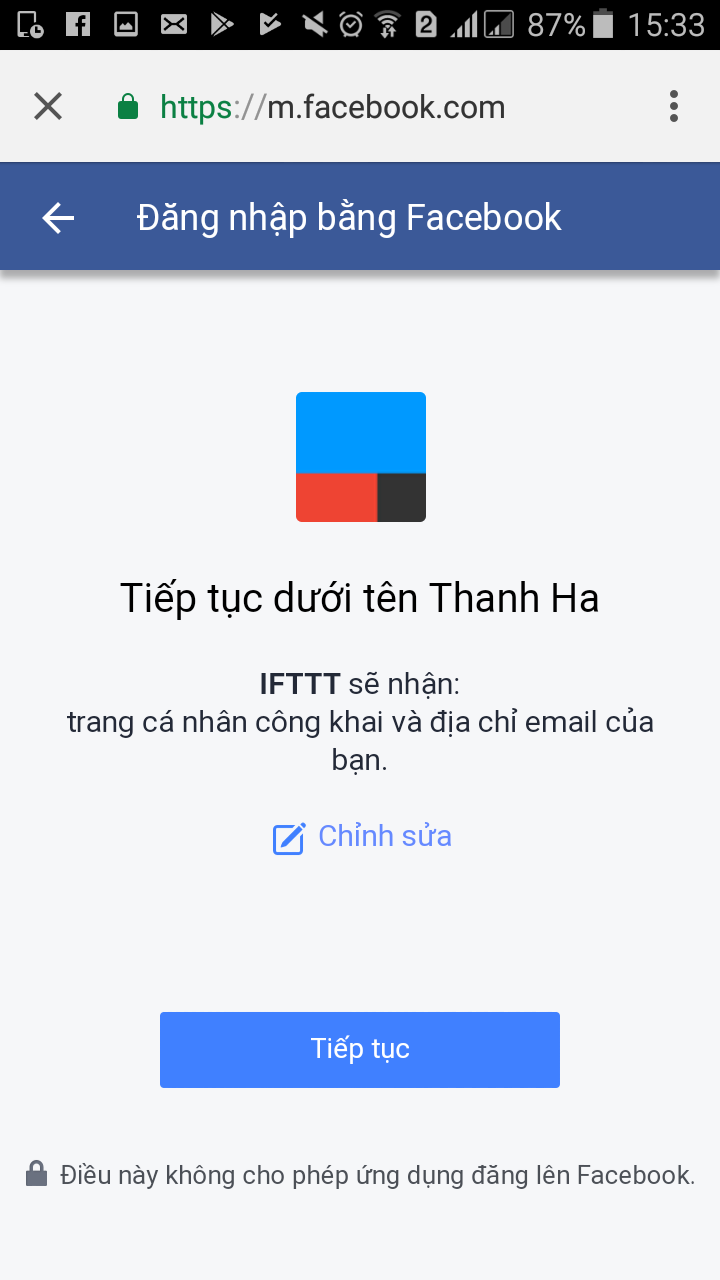Open the Google Play notification icon
The width and height of the screenshot is (720, 1280).
tap(221, 22)
